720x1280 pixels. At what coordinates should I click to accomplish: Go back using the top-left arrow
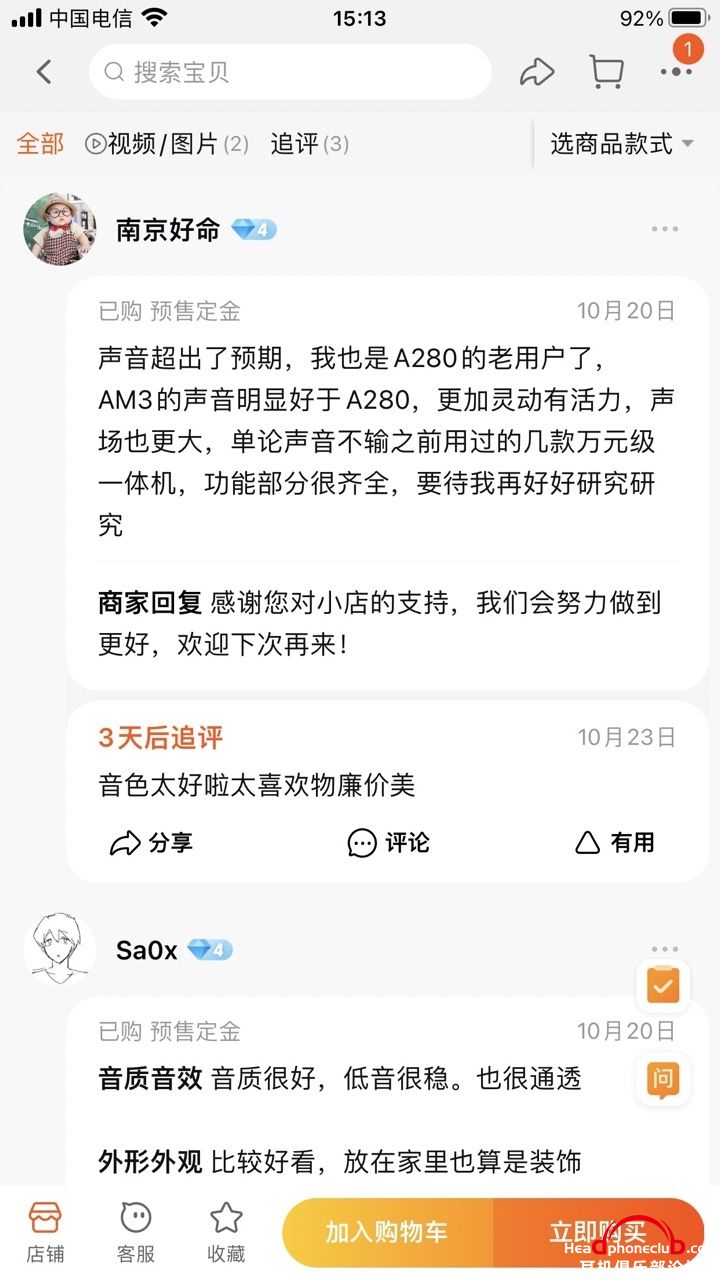[44, 72]
